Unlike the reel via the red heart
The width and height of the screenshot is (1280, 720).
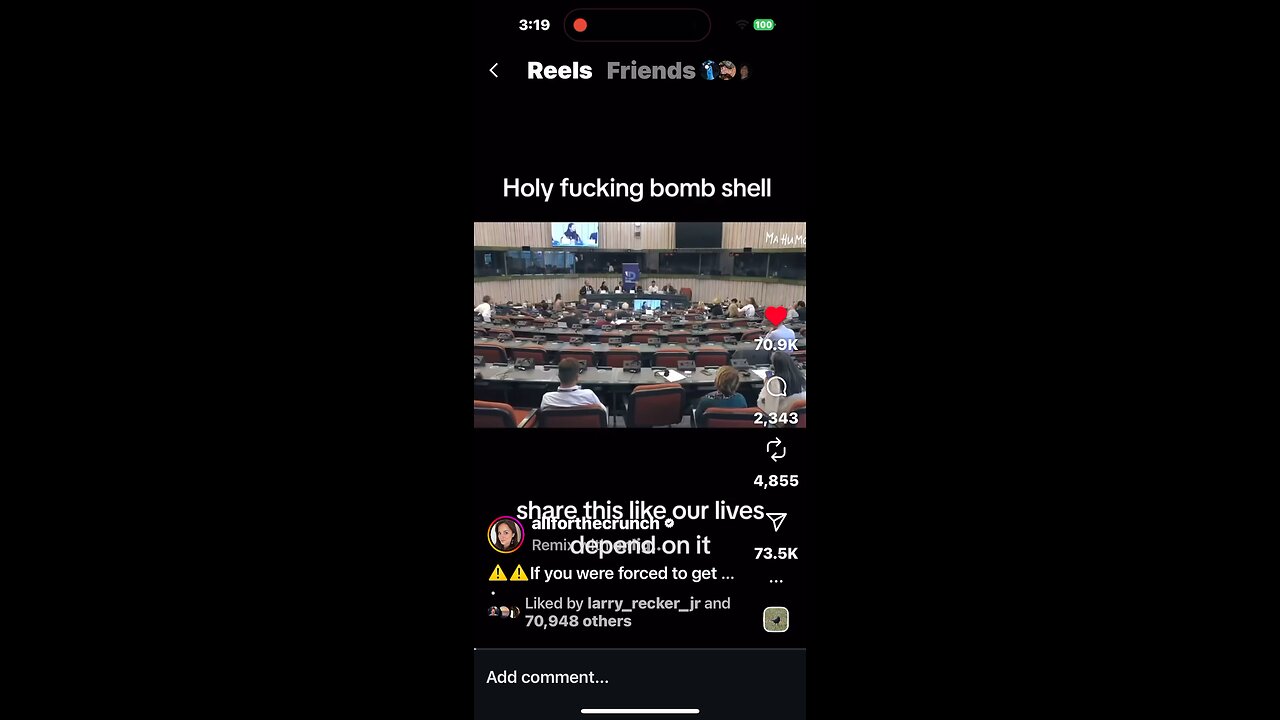tap(776, 318)
